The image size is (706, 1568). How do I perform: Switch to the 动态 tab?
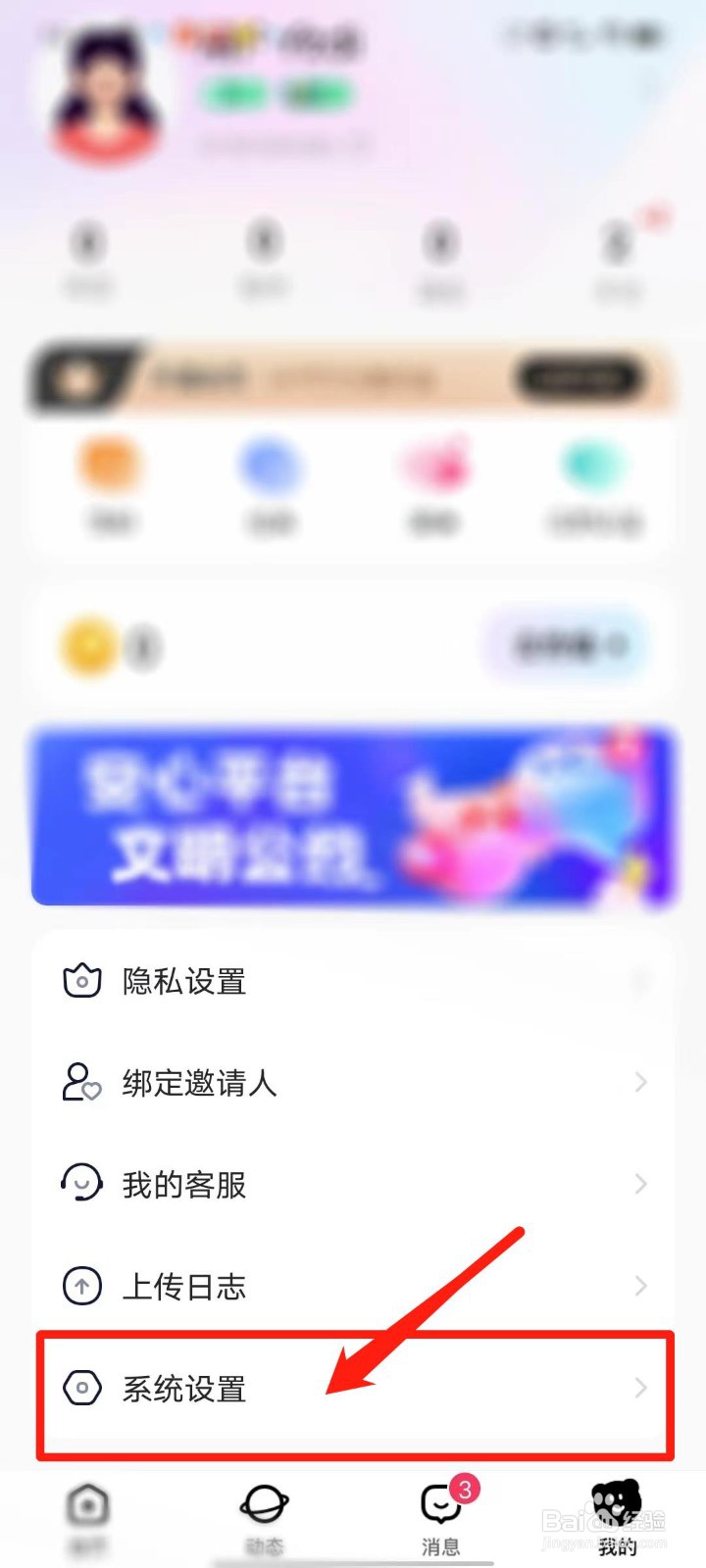[x=263, y=1509]
